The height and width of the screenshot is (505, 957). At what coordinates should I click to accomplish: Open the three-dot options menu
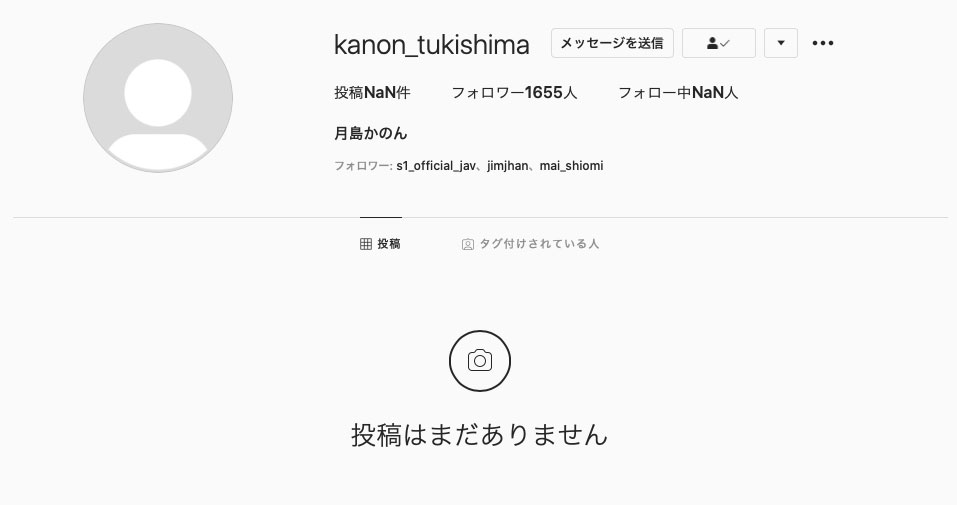823,43
